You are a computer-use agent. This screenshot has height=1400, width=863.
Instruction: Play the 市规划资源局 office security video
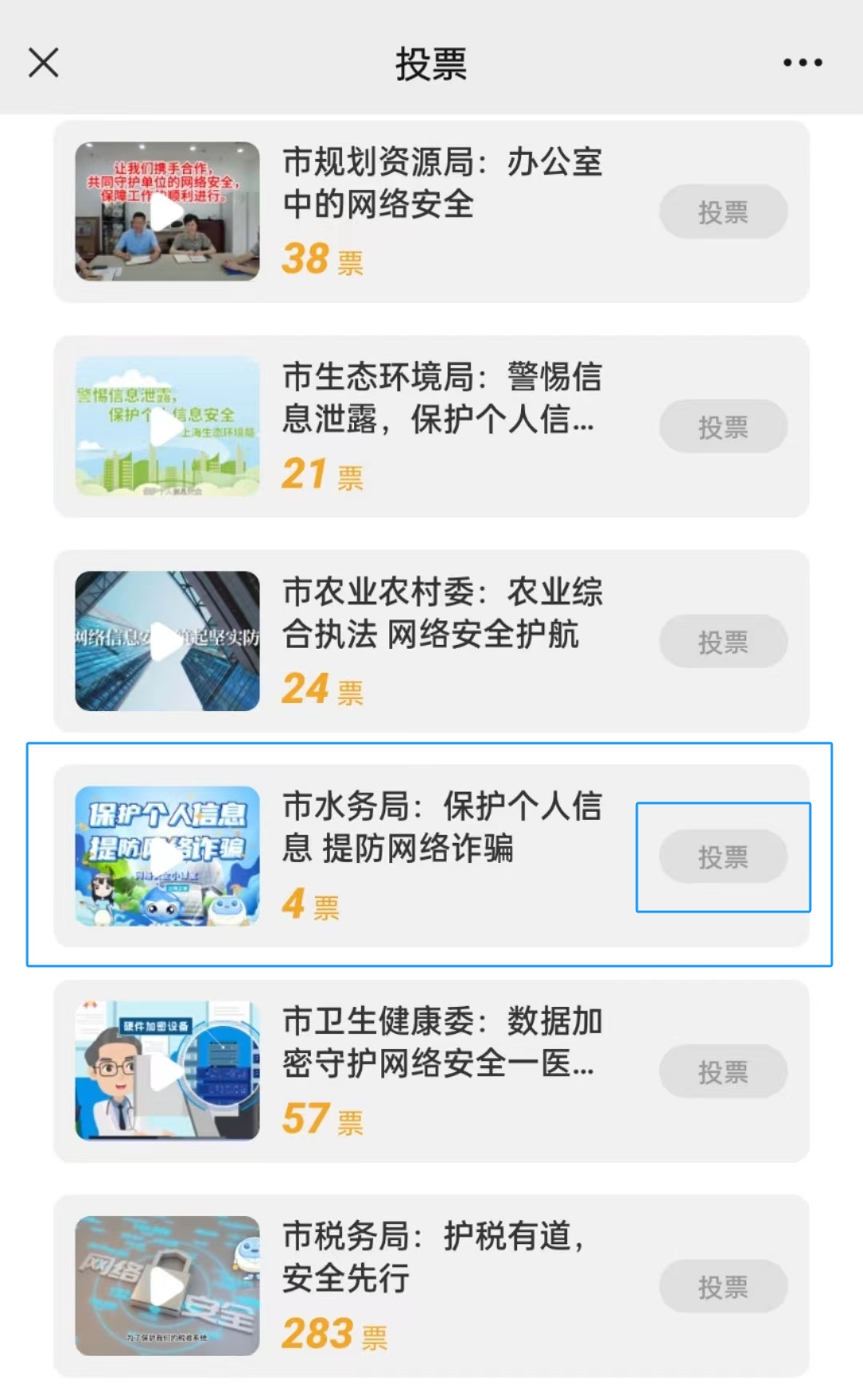167,212
